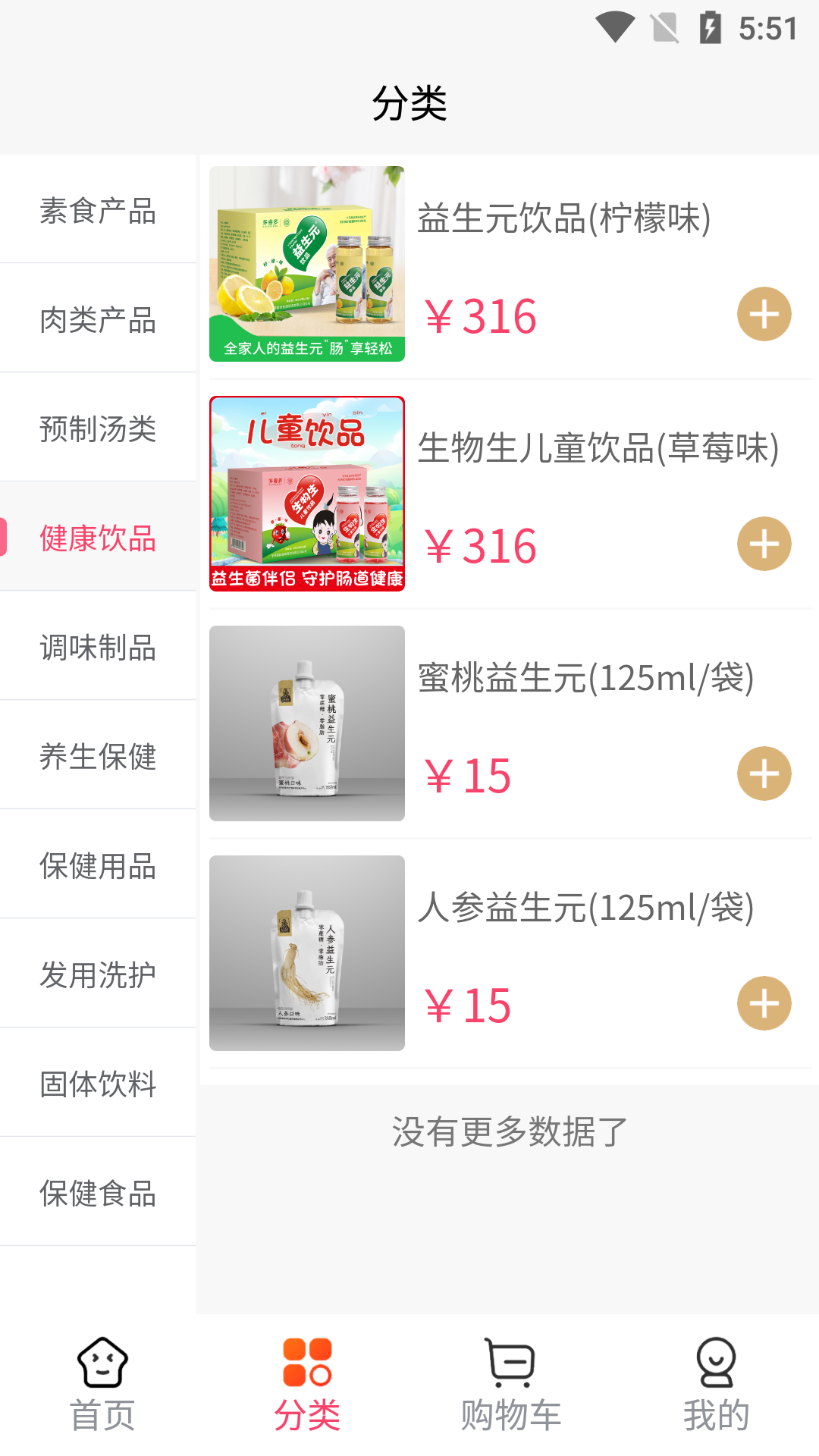Screen dimensions: 819x1456
Task: Open the 肉类产品 category
Action: pyautogui.click(x=97, y=322)
